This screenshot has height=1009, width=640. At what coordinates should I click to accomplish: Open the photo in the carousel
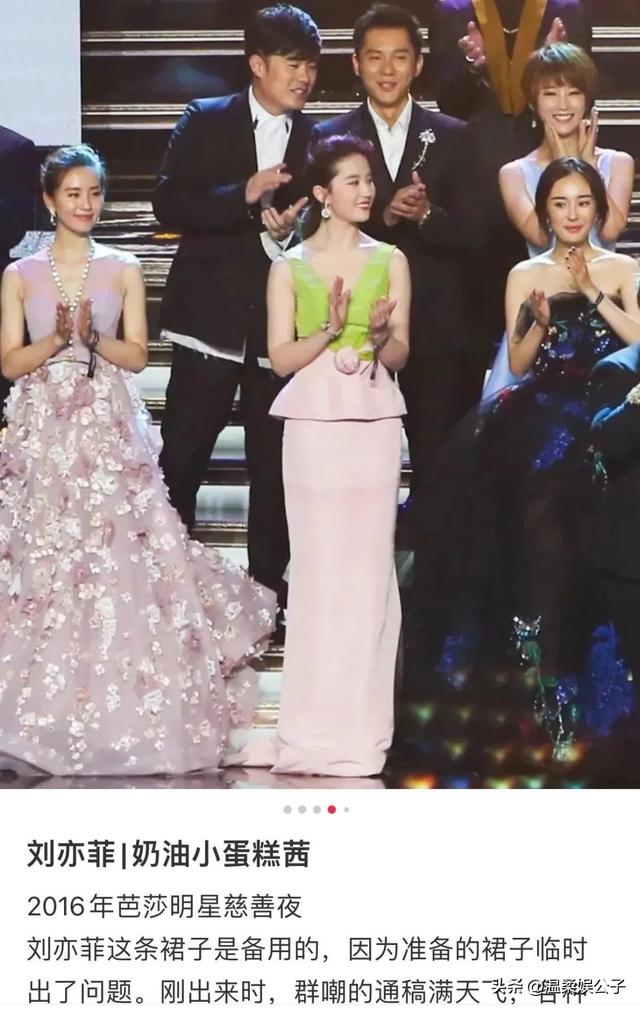tap(320, 400)
